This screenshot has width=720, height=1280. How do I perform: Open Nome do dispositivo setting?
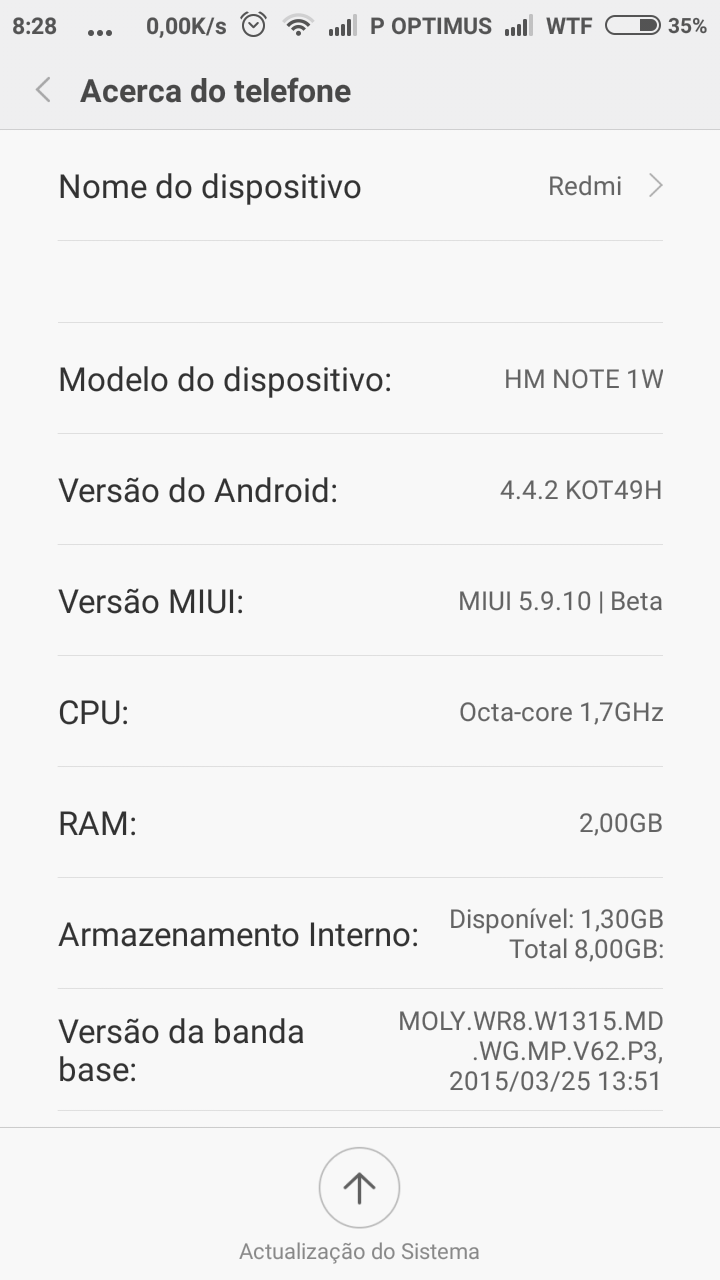(x=360, y=186)
